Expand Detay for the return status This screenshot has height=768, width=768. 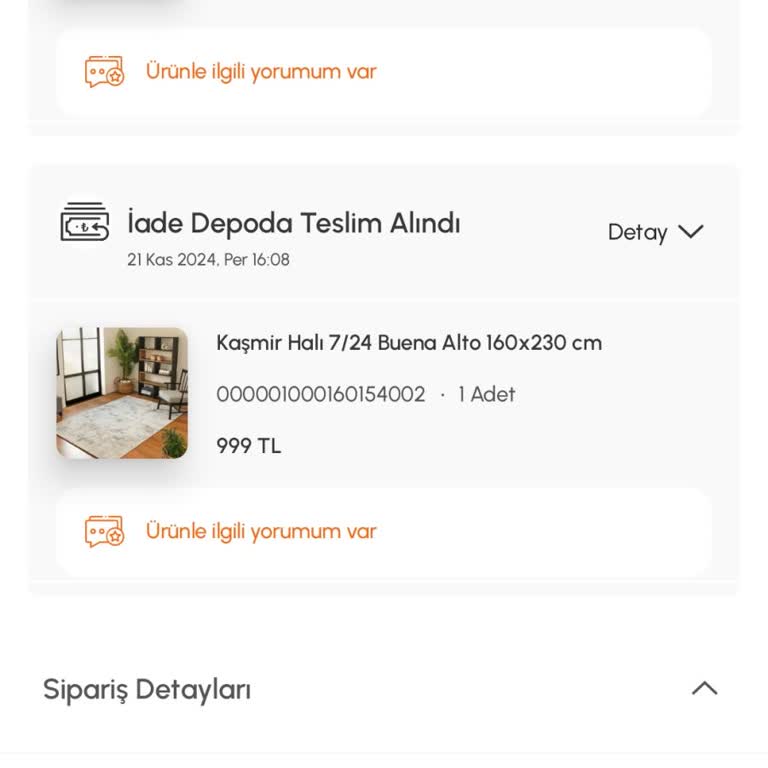(655, 232)
